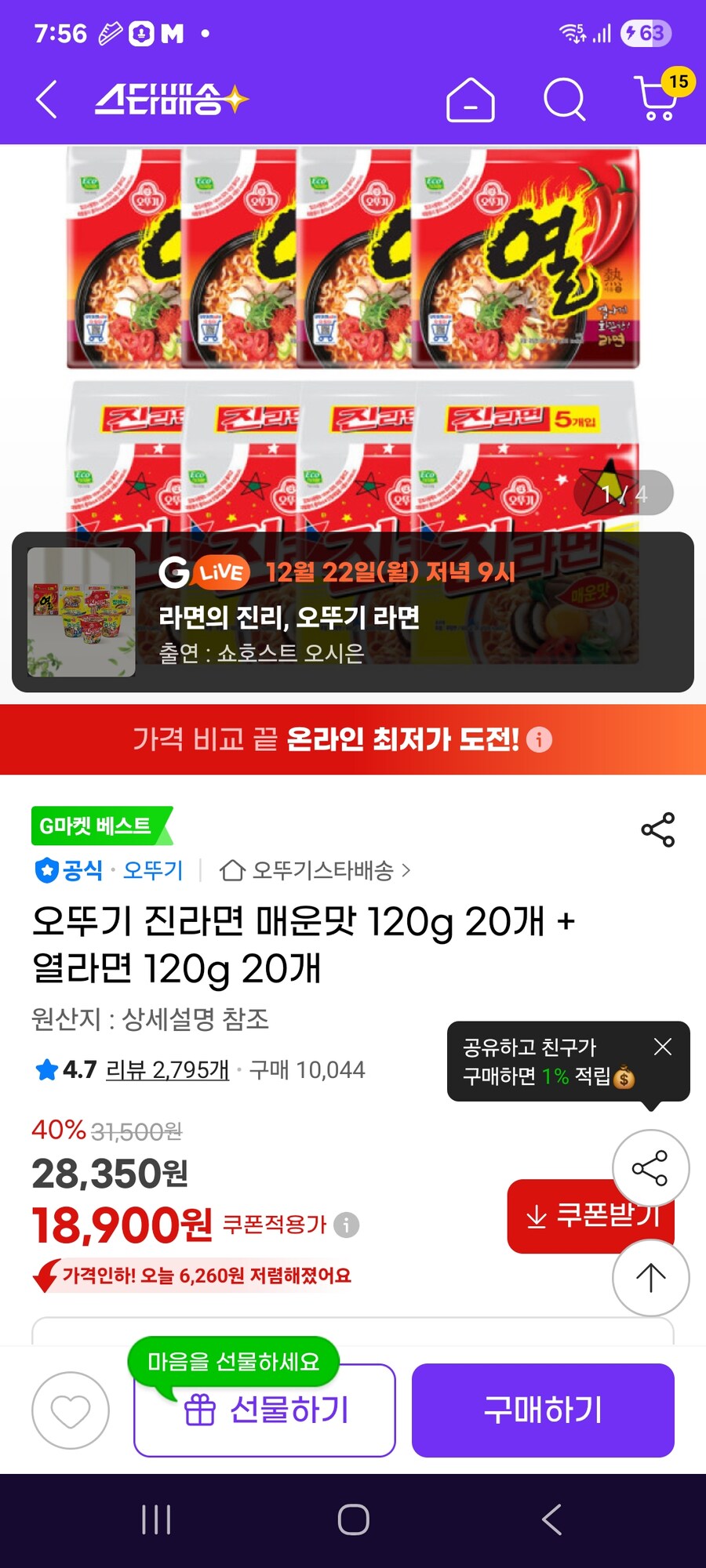Tap the 공식 badge star icon
706x1568 pixels.
pos(47,870)
